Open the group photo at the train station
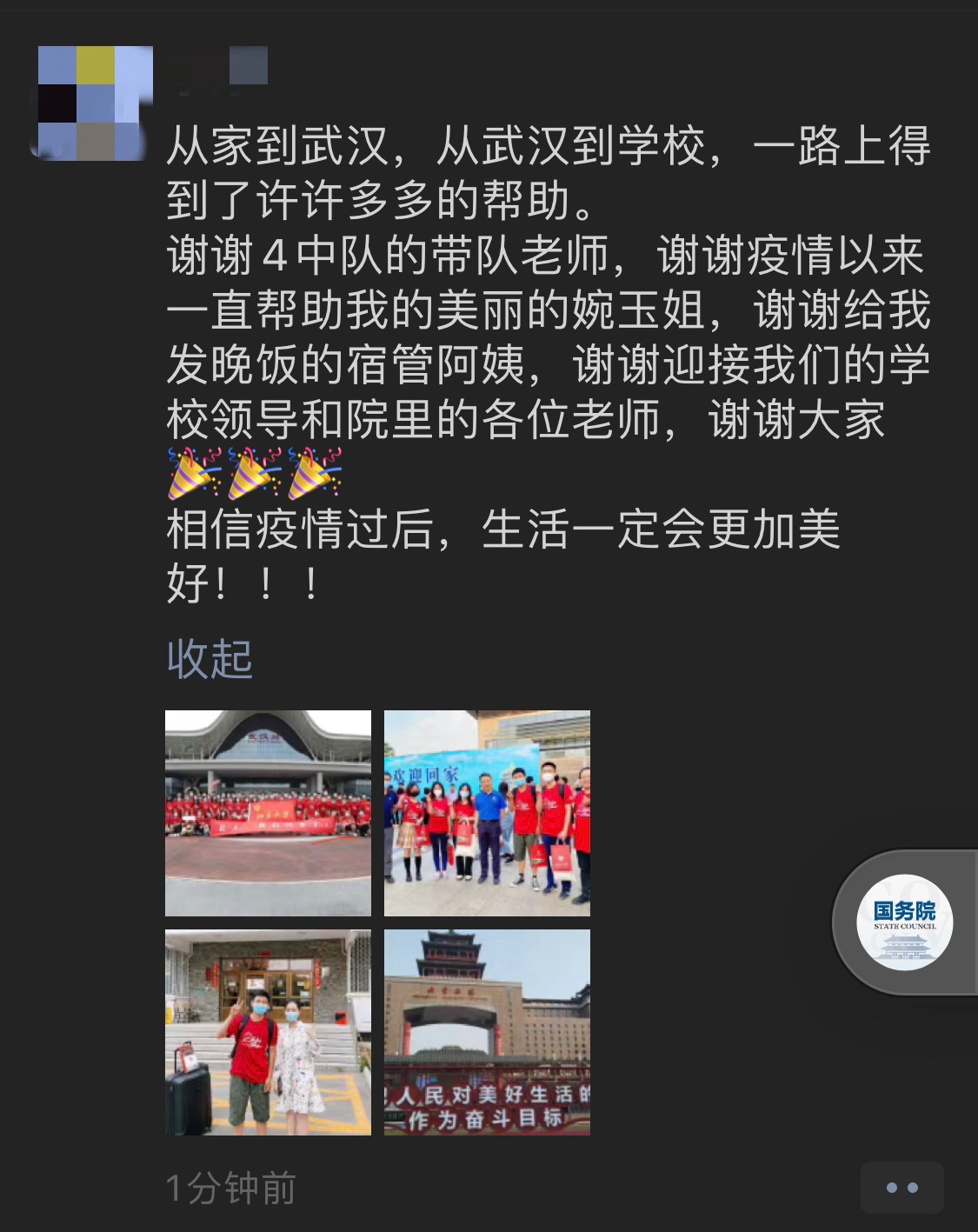The height and width of the screenshot is (1232, 978). coord(268,813)
